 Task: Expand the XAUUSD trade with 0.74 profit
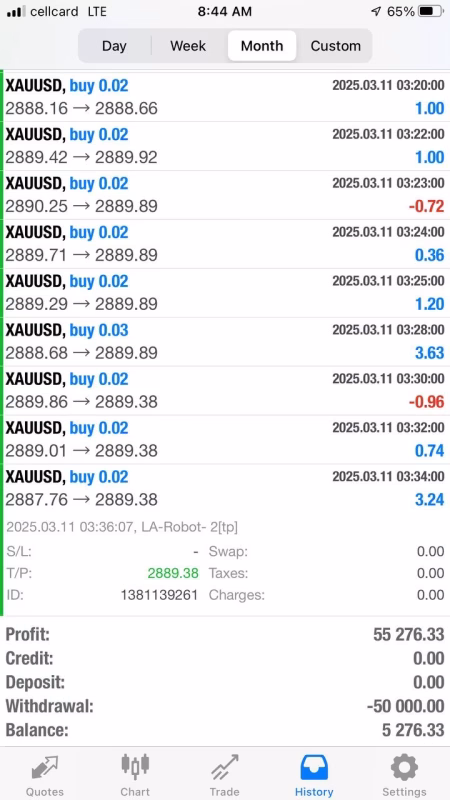pyautogui.click(x=225, y=440)
